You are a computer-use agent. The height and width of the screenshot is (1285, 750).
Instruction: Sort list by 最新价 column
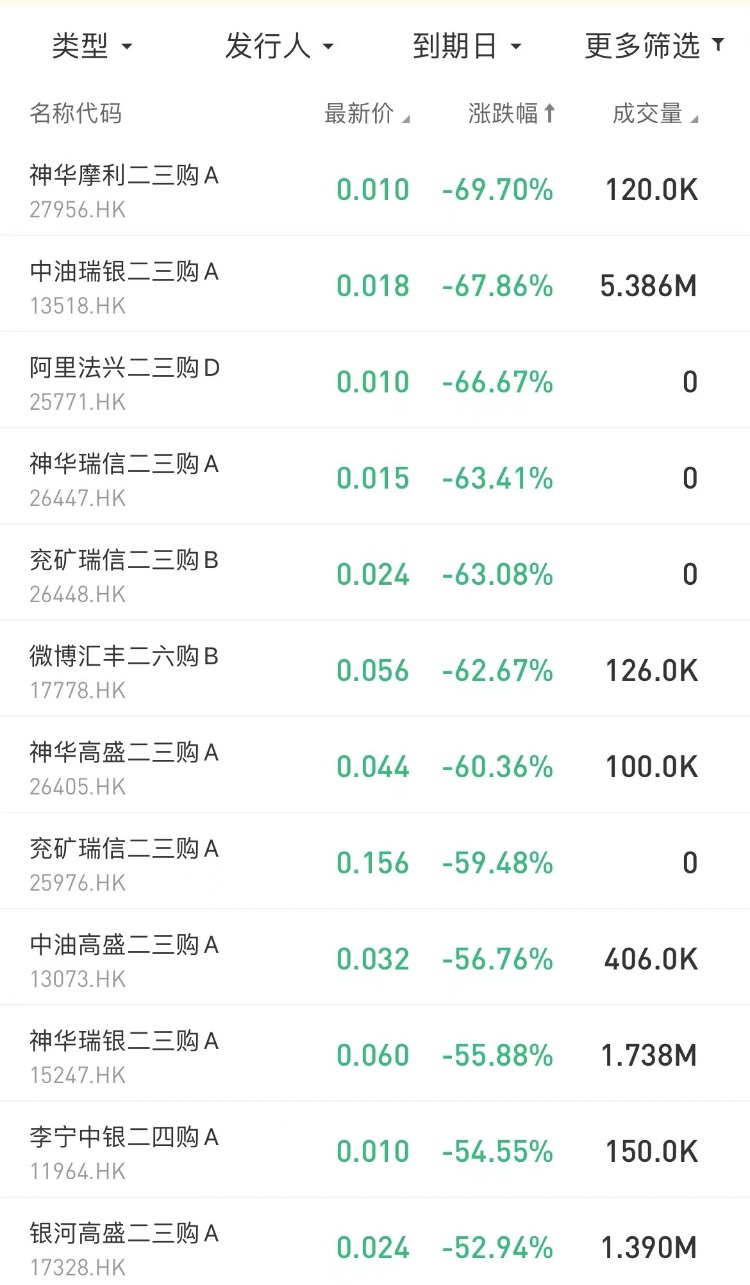(367, 114)
